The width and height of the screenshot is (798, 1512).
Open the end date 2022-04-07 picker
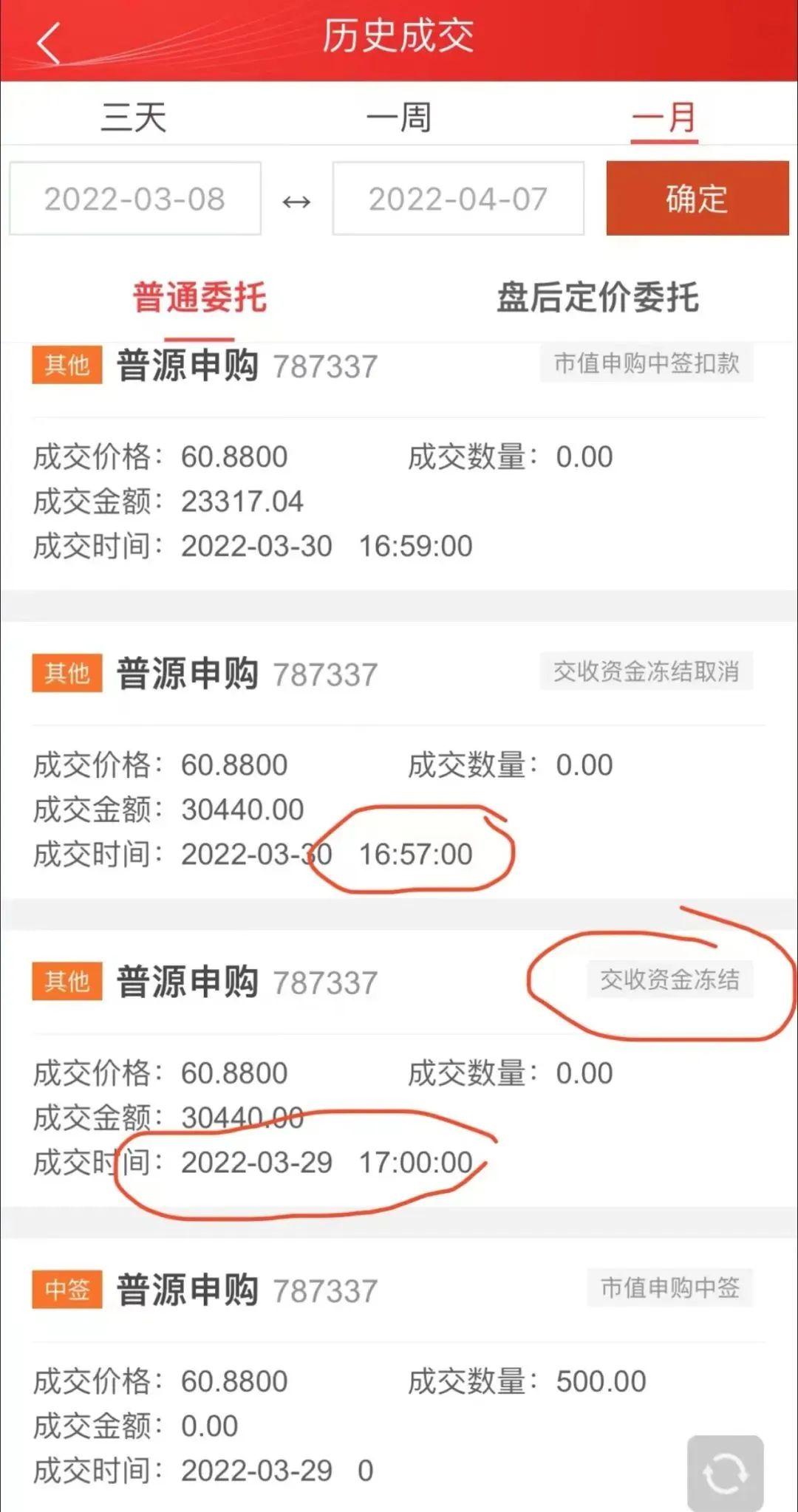coord(458,199)
